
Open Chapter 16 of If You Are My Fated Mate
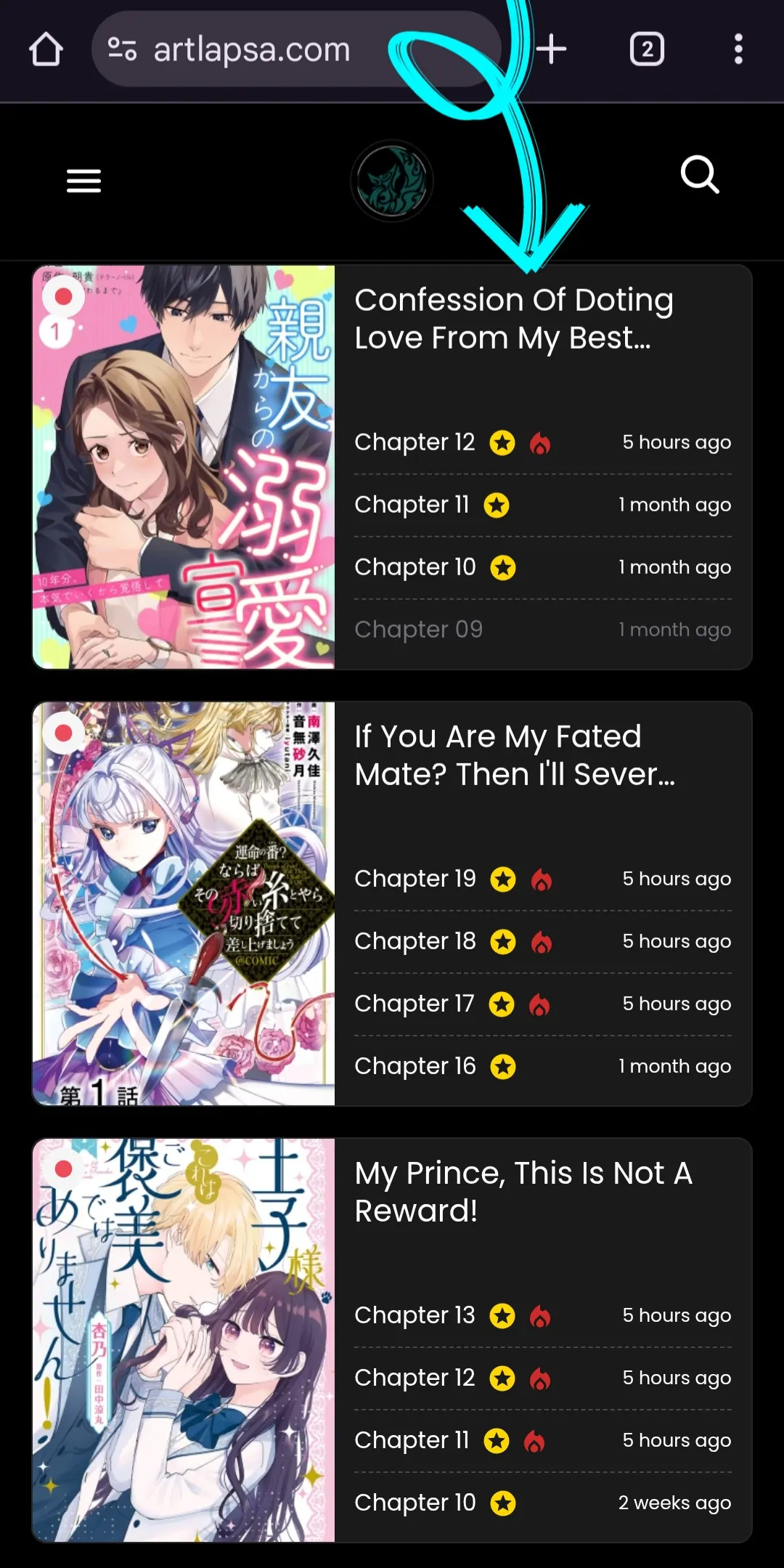tap(415, 1066)
